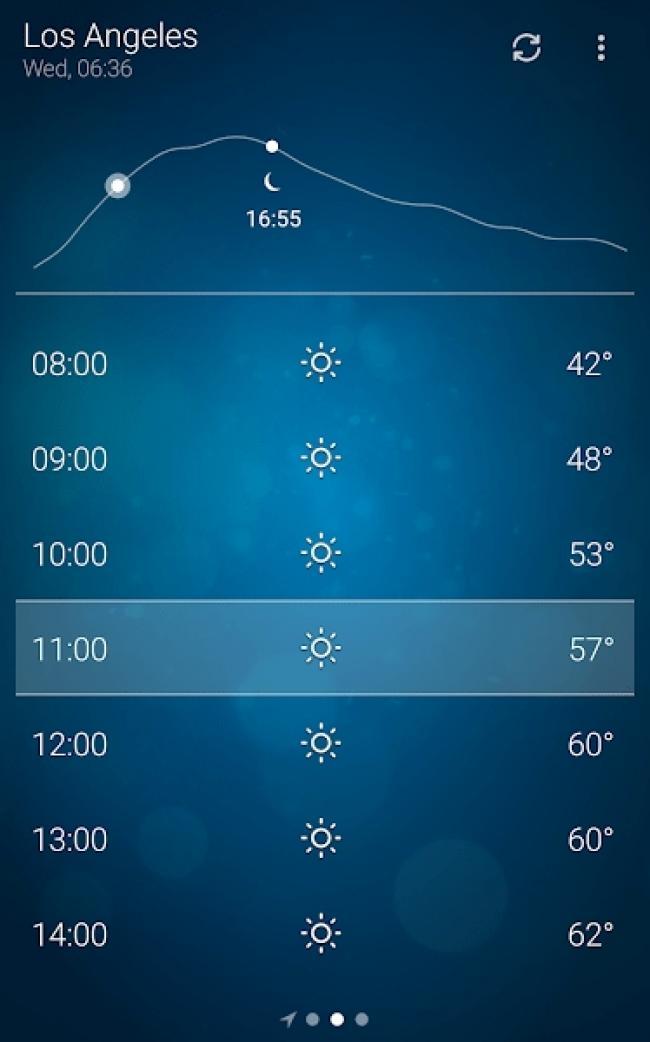Jump to the current location page indicator
The height and width of the screenshot is (1042, 650).
[288, 1019]
